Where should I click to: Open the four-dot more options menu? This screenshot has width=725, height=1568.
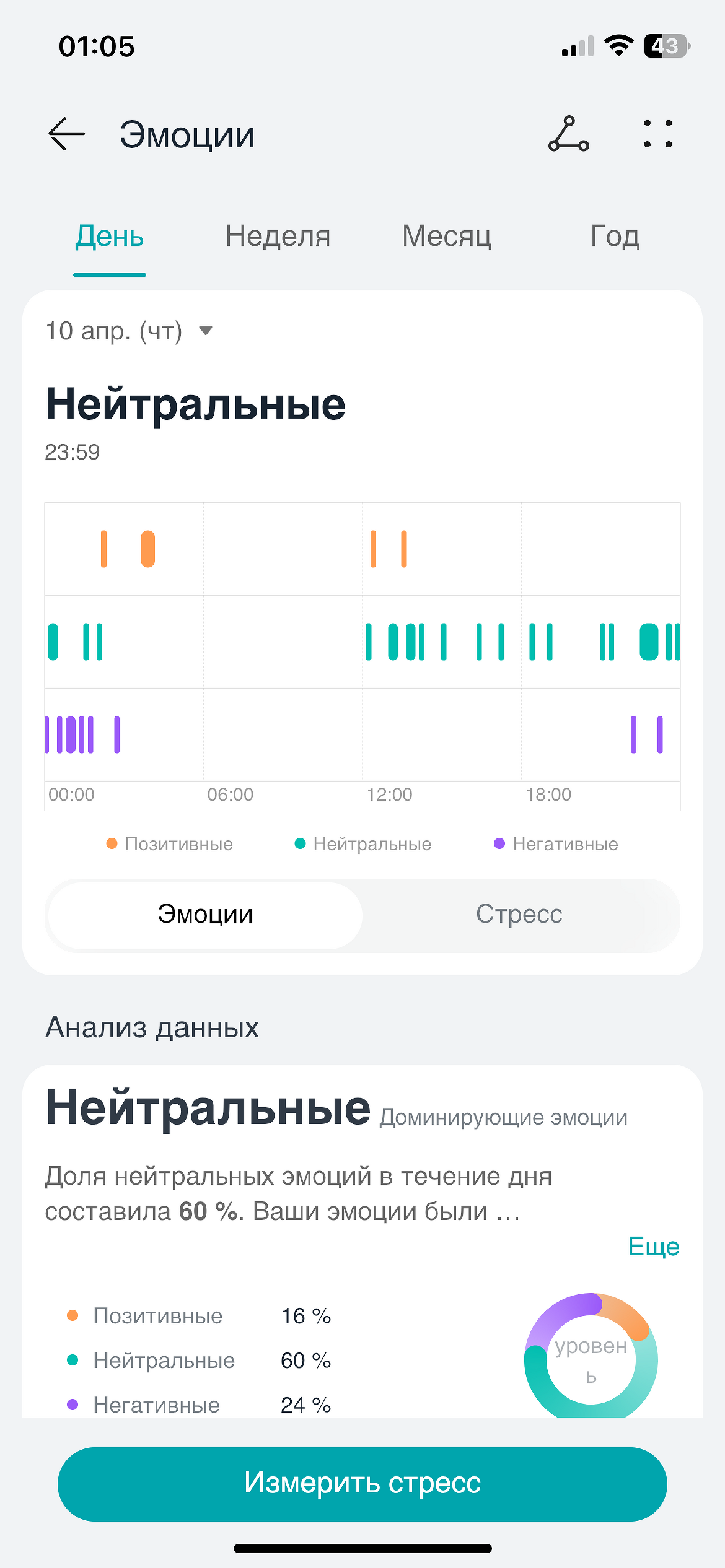(657, 134)
